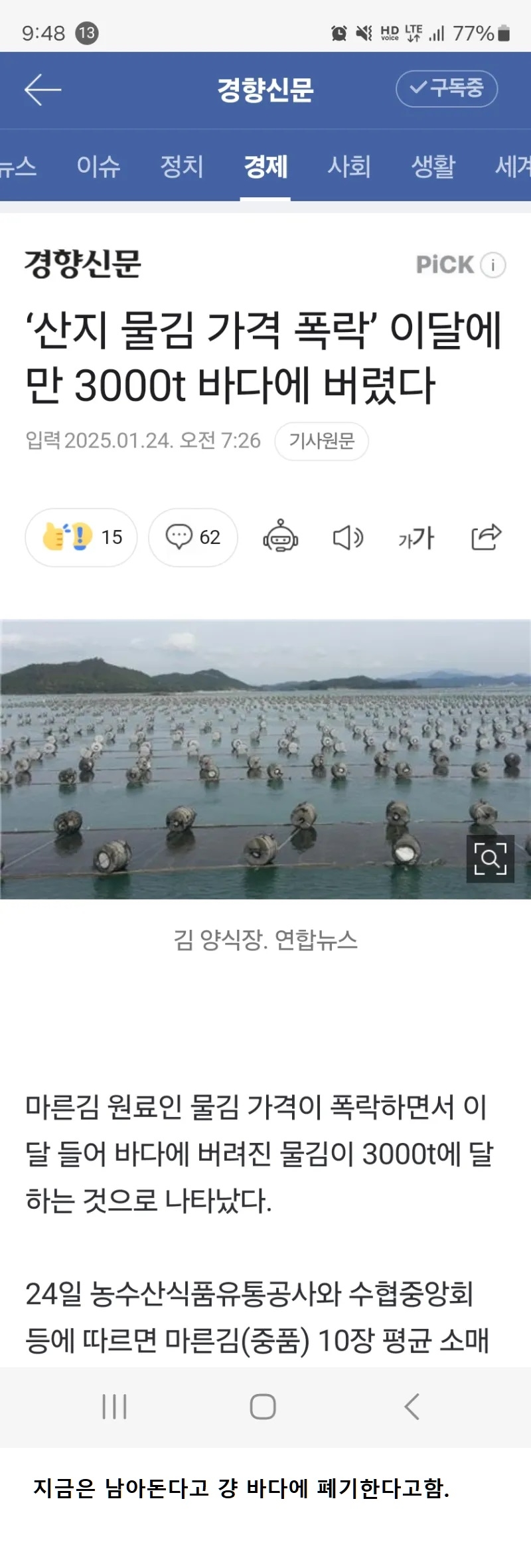Viewport: 531px width, 1568px height.
Task: Switch to the 이슈 tab
Action: (98, 166)
